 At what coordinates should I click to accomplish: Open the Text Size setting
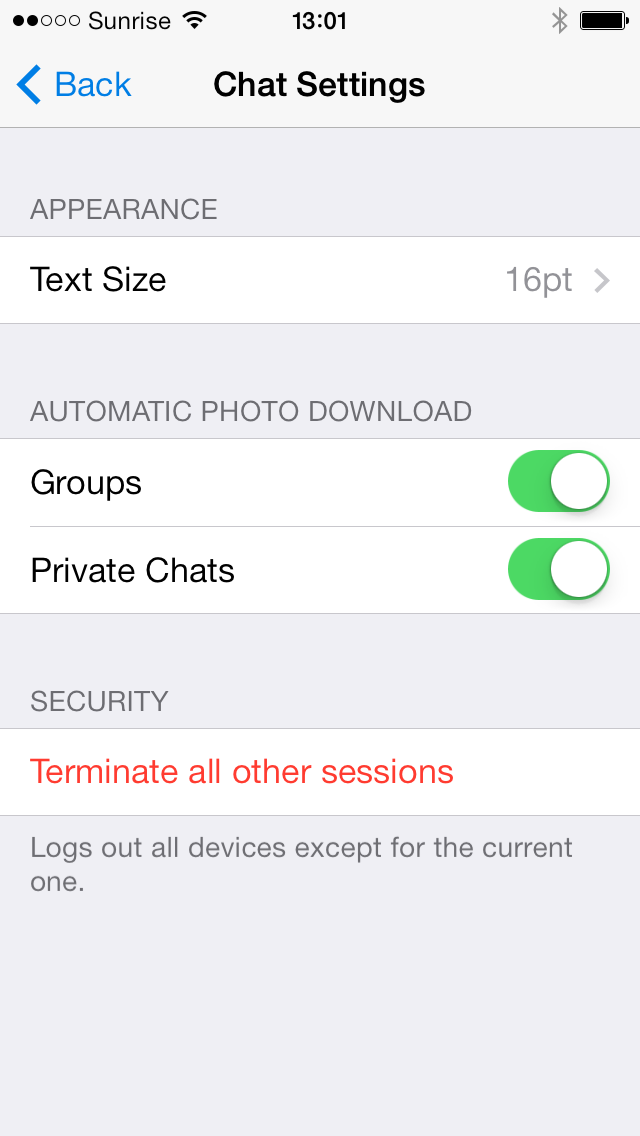(320, 280)
